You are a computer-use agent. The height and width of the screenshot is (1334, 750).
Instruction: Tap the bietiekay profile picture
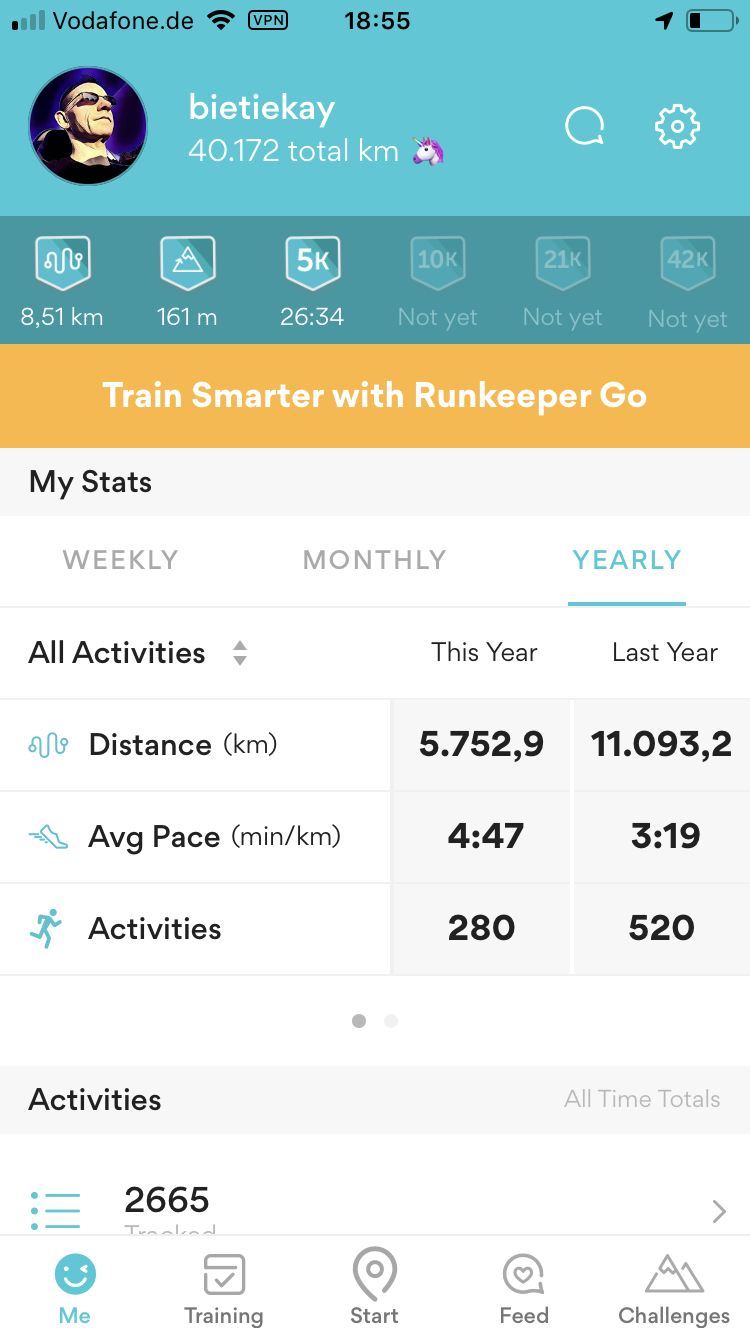coord(88,126)
